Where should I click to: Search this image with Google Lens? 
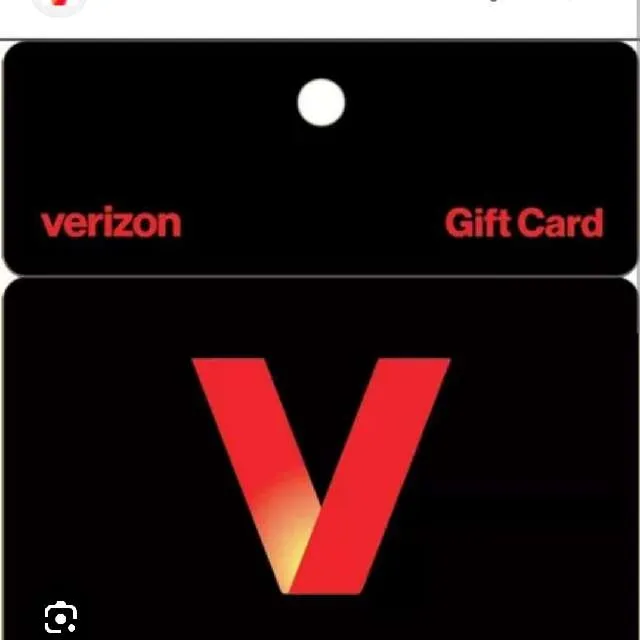(x=61, y=617)
